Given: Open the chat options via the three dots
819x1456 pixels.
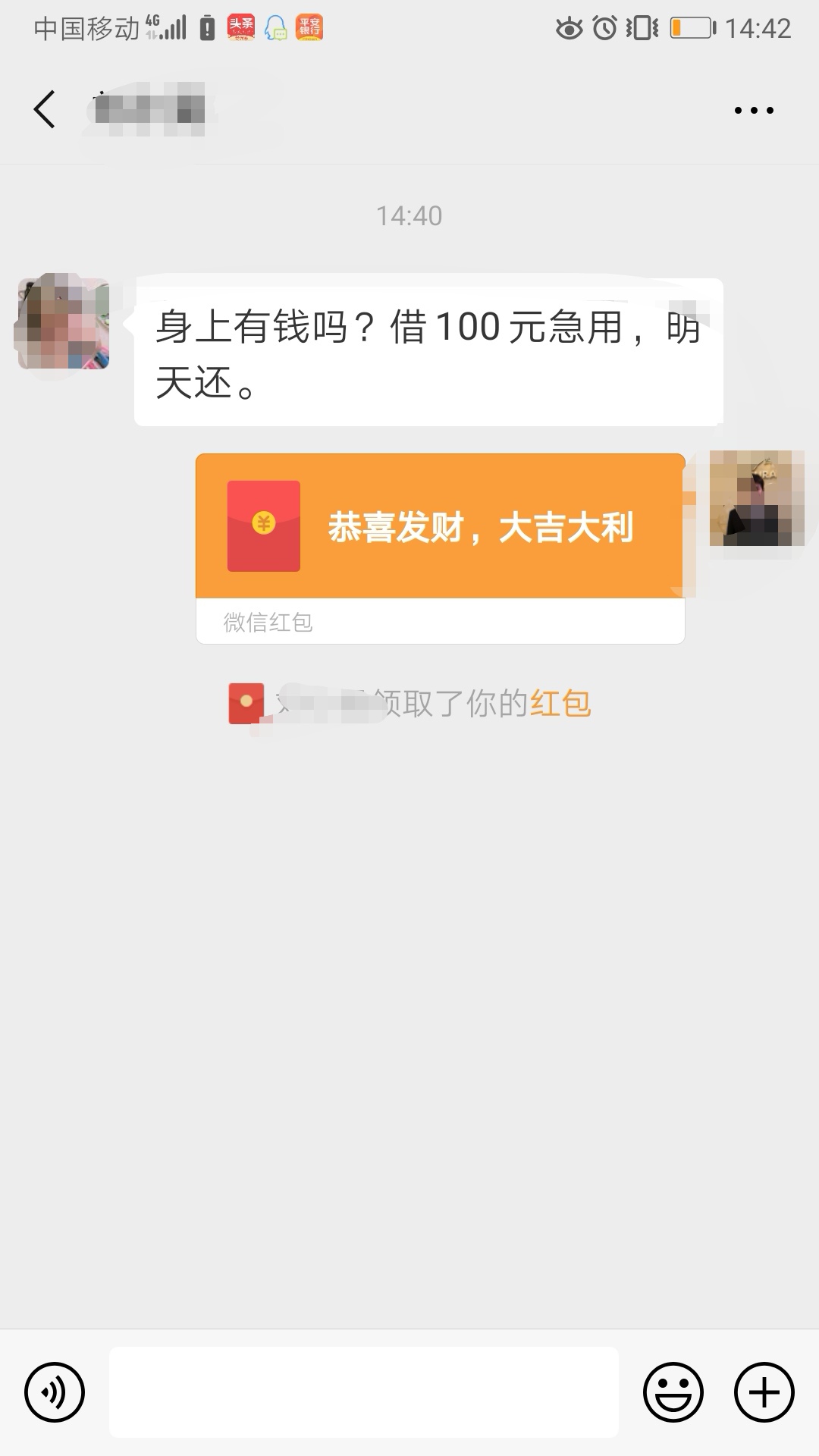Looking at the screenshot, I should (x=753, y=110).
